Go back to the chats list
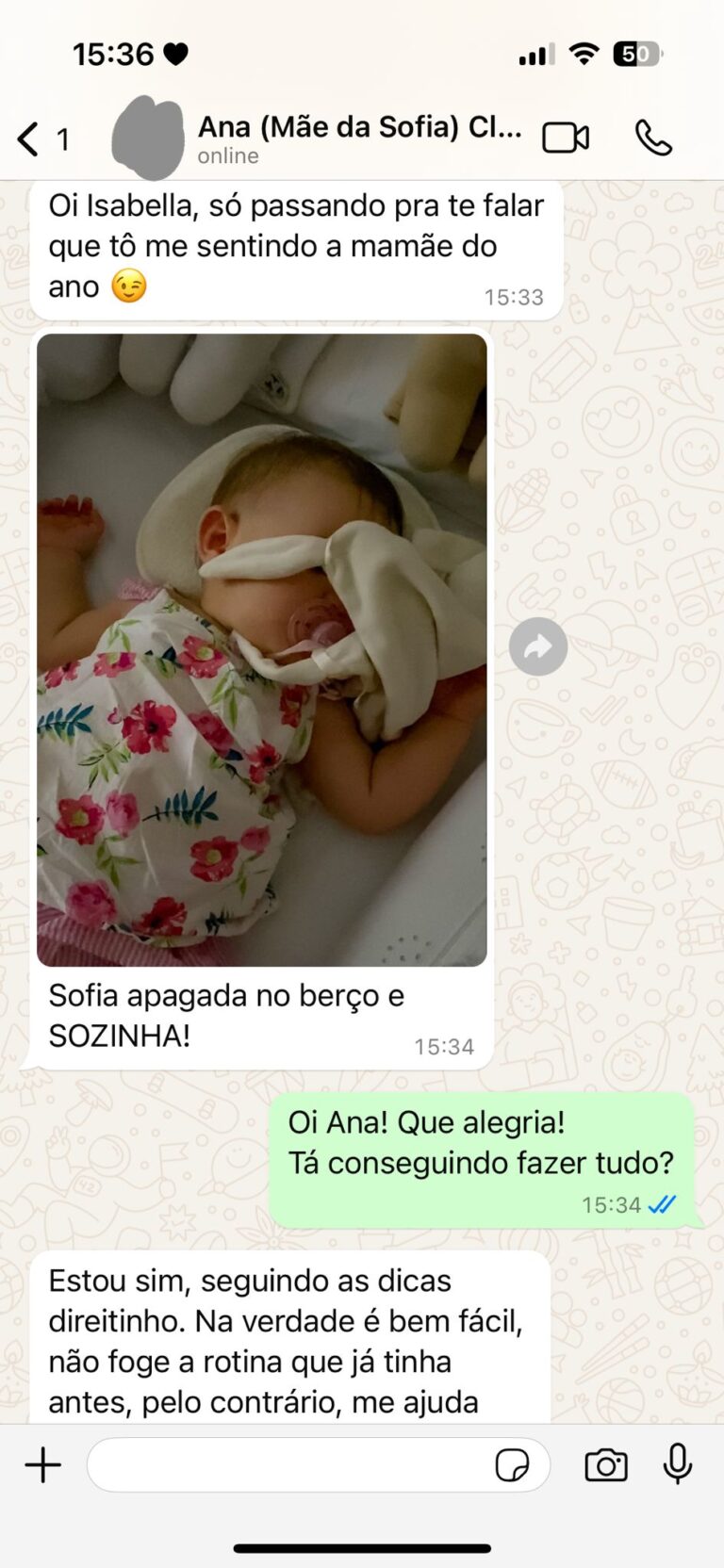This screenshot has width=724, height=1568. 30,139
